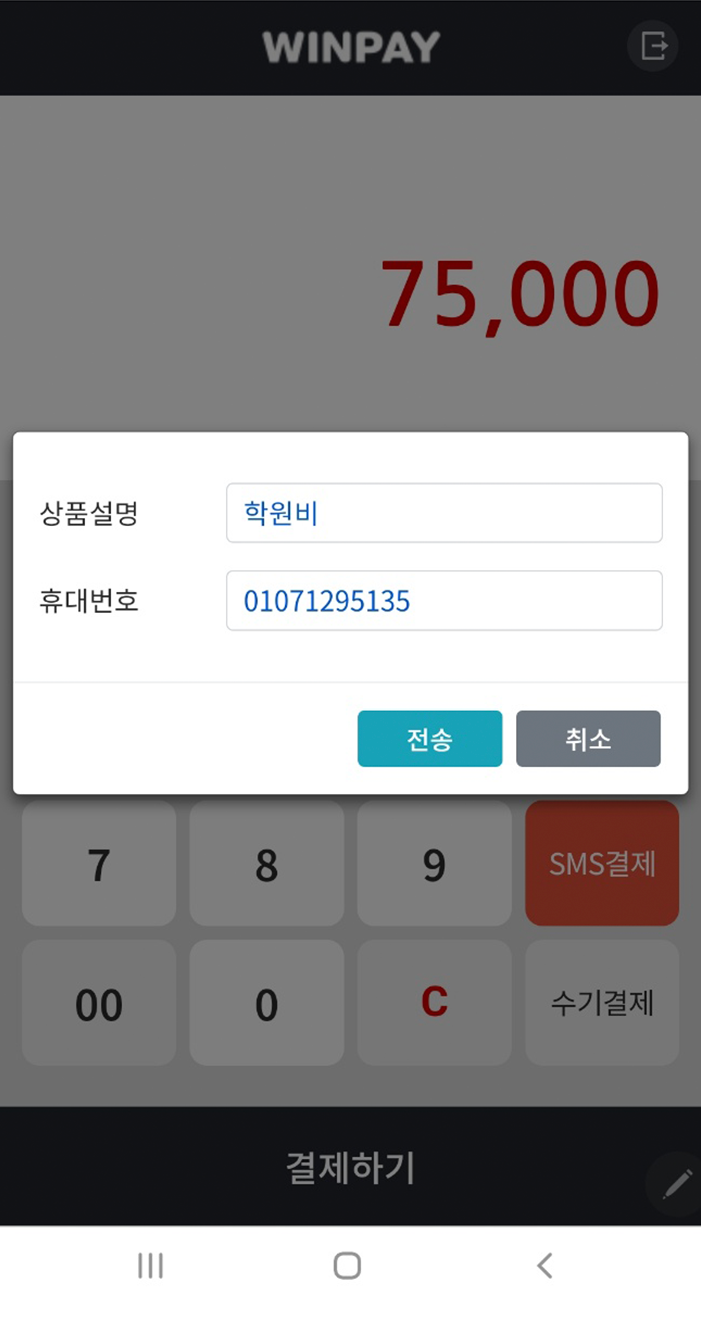Tap the logout icon in header
The image size is (701, 1317).
[653, 46]
